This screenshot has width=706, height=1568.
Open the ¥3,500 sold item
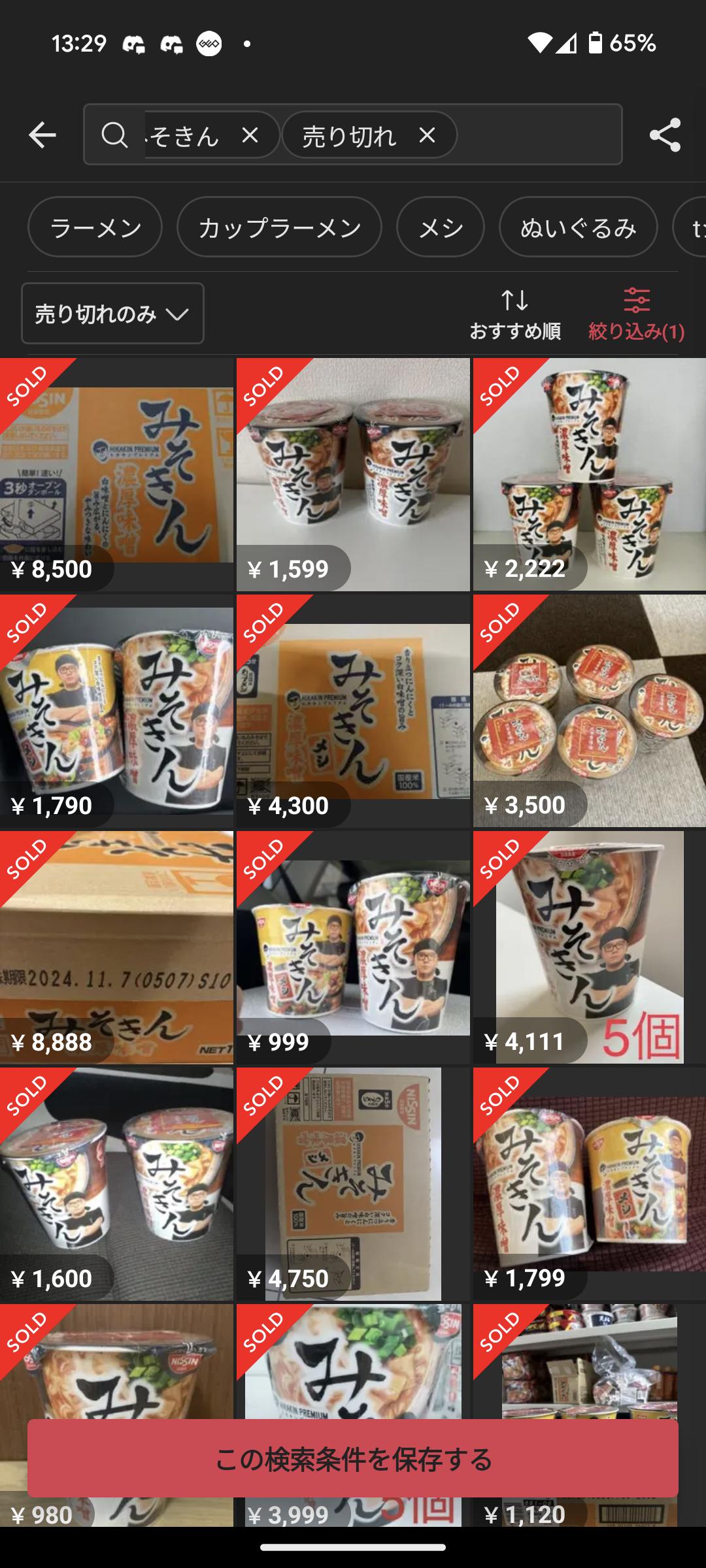click(590, 711)
